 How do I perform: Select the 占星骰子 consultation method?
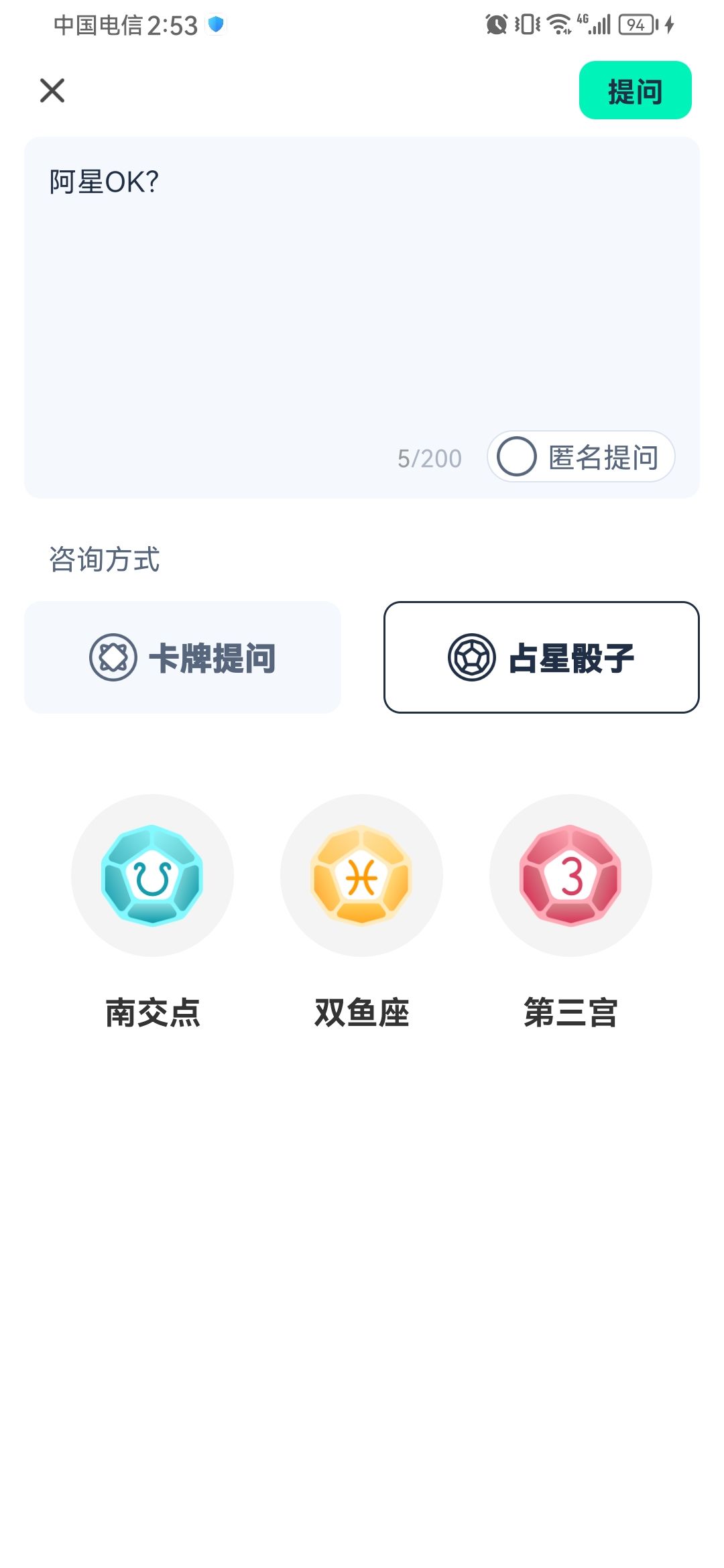[540, 657]
